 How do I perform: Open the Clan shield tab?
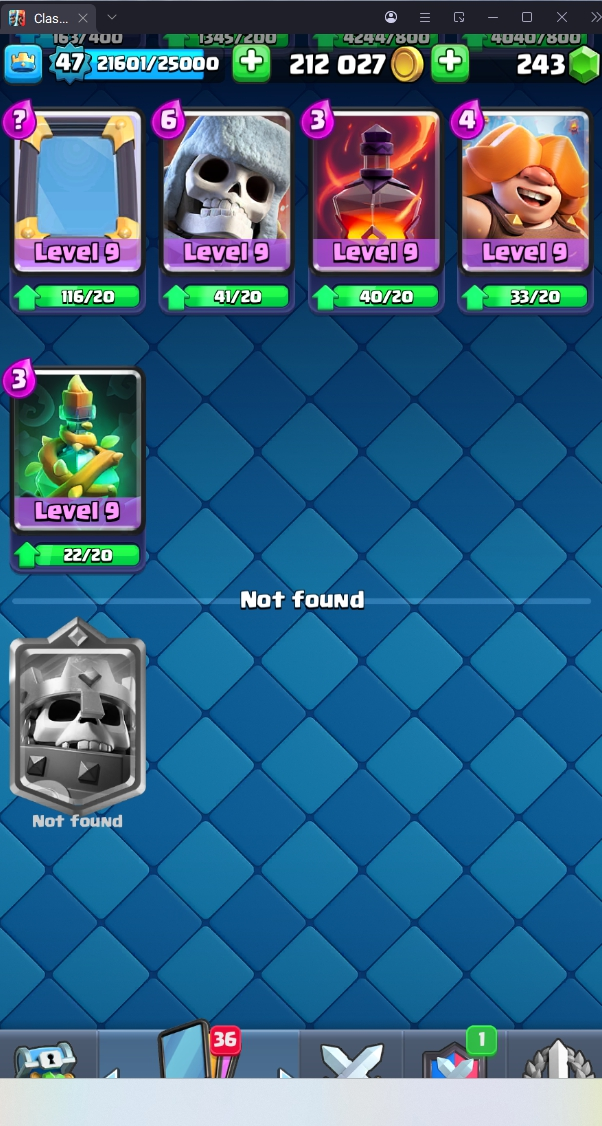452,1058
